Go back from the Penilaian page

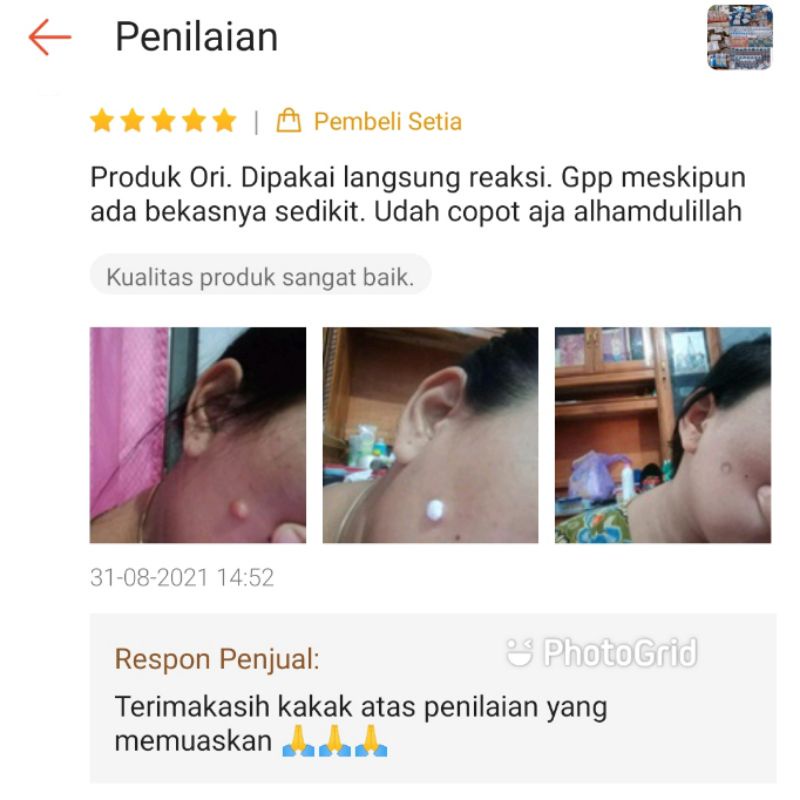(x=49, y=38)
